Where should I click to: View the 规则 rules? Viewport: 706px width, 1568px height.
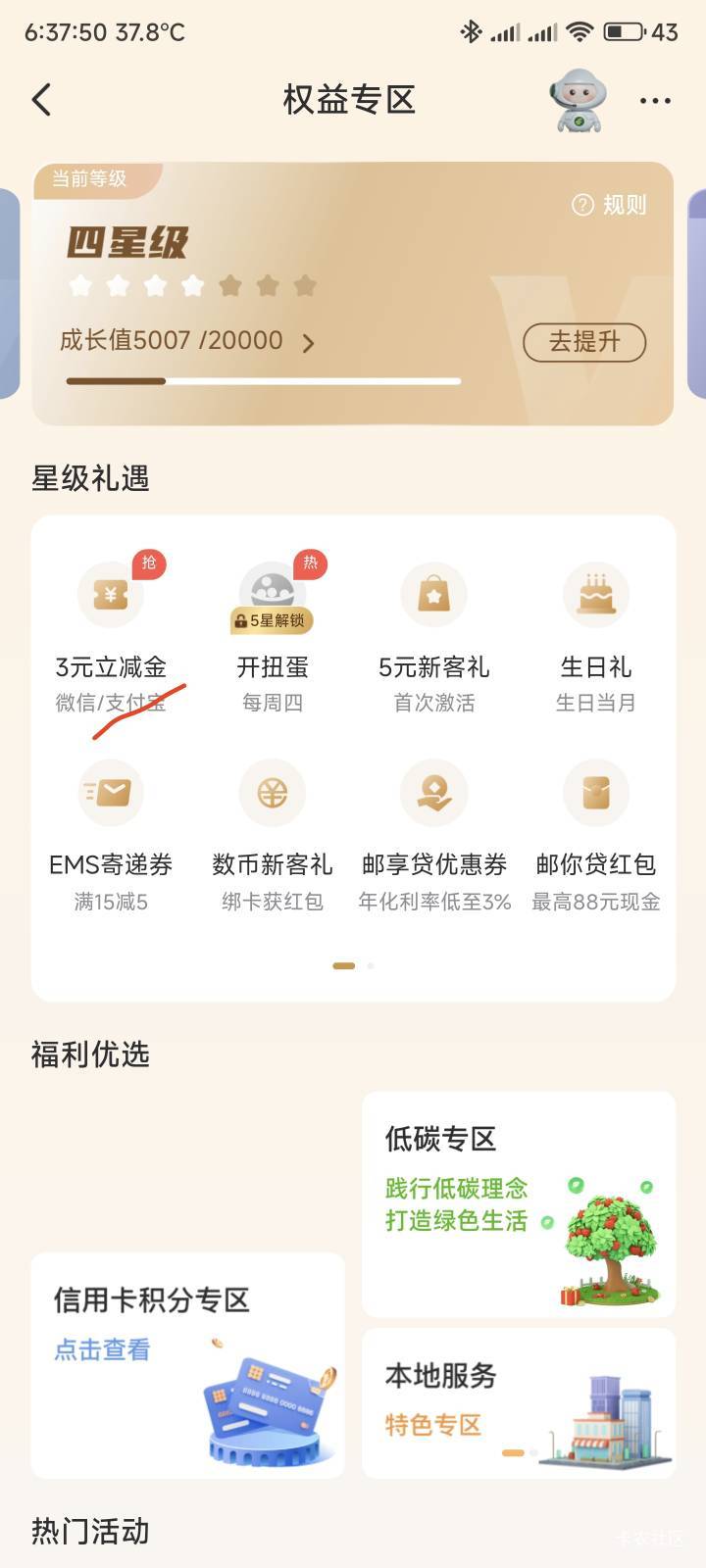click(x=610, y=205)
